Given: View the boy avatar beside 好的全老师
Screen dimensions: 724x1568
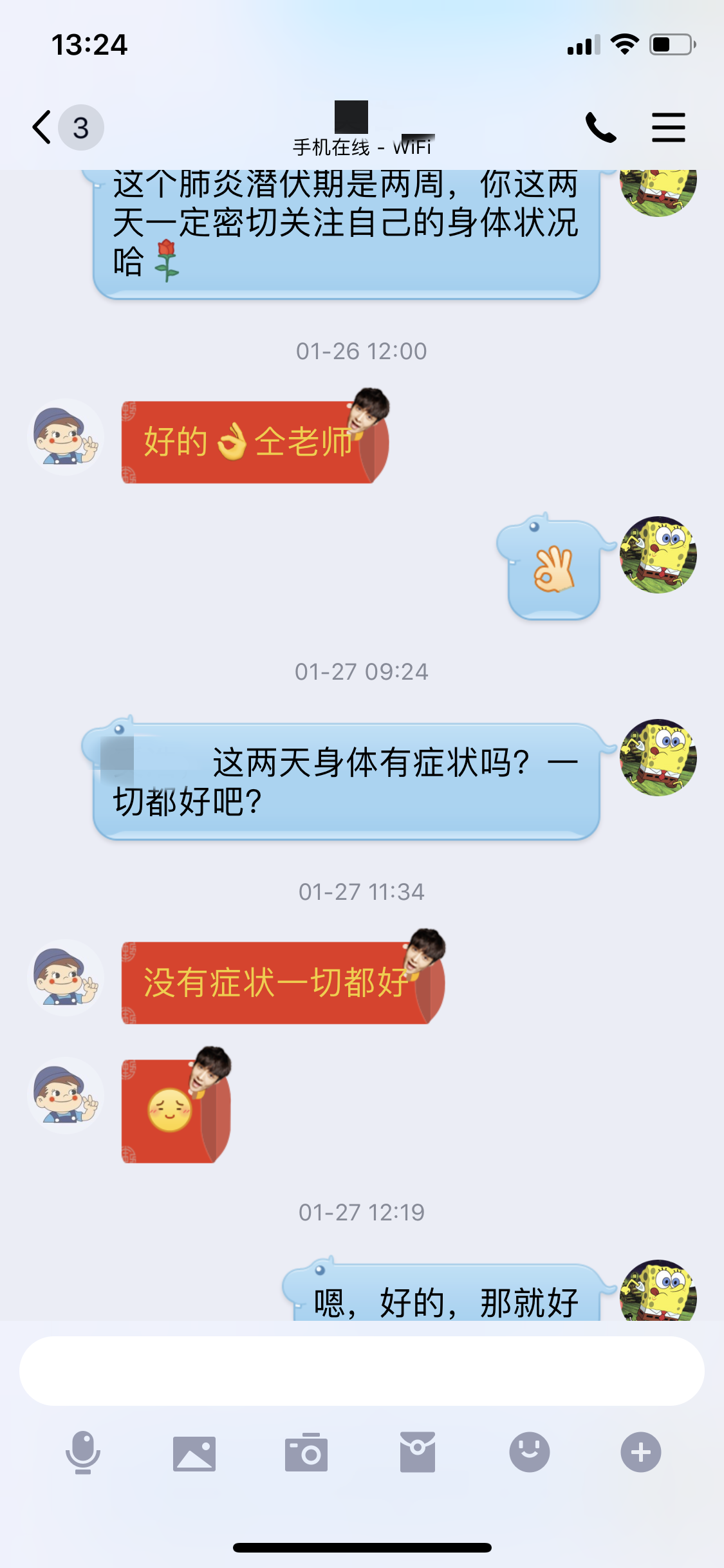Looking at the screenshot, I should 66,437.
